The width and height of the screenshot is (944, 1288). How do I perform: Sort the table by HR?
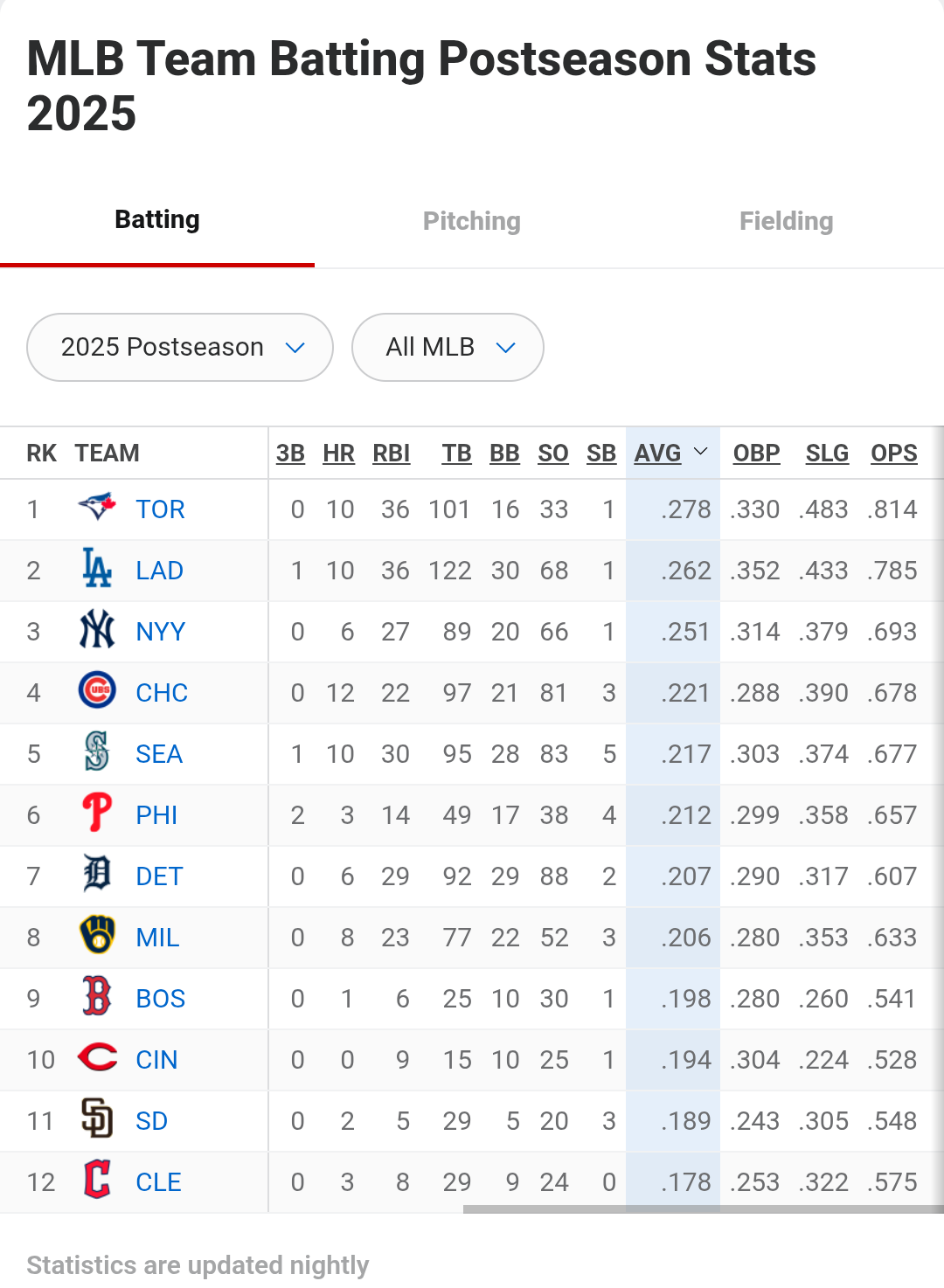338,453
